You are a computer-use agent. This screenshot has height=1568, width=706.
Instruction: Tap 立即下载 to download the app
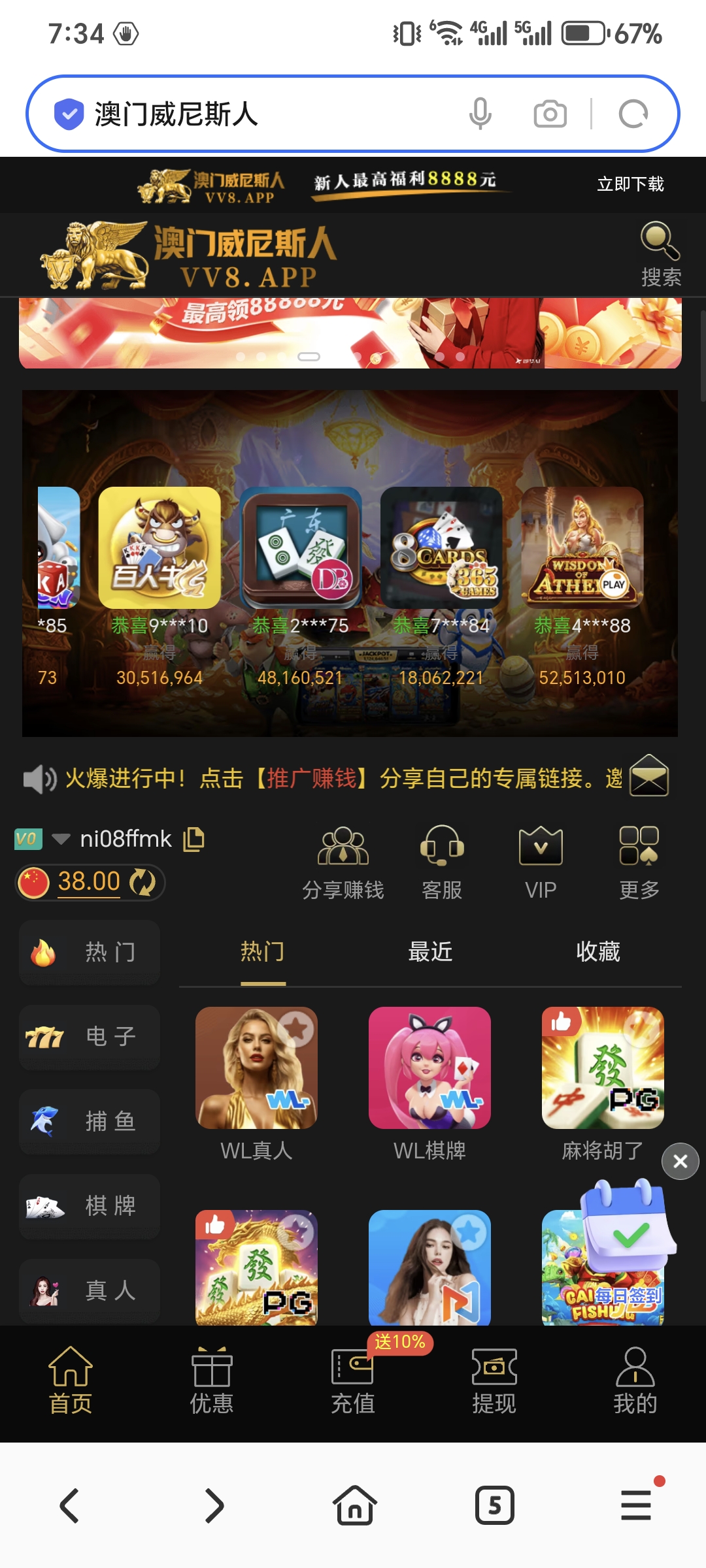pos(630,184)
